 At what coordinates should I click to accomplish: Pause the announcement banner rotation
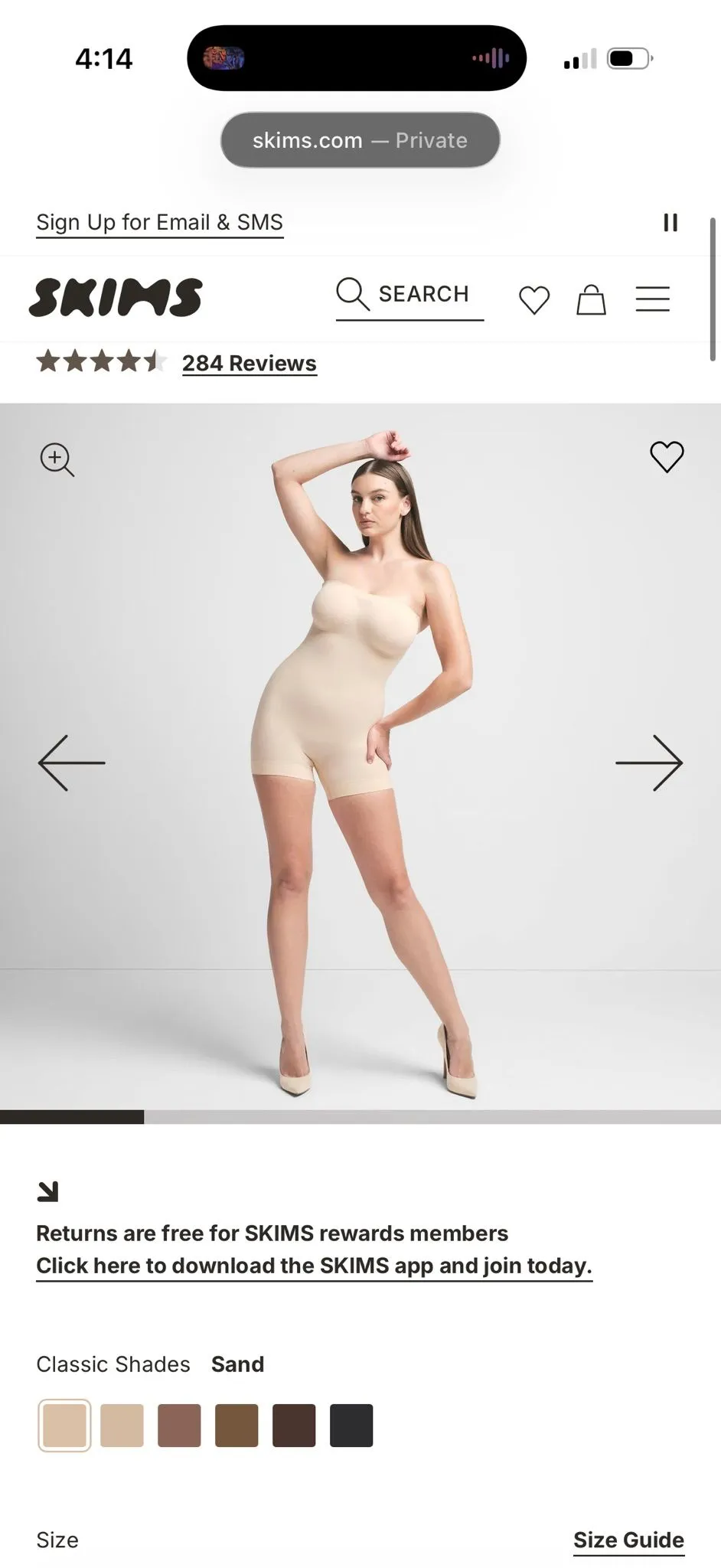670,223
